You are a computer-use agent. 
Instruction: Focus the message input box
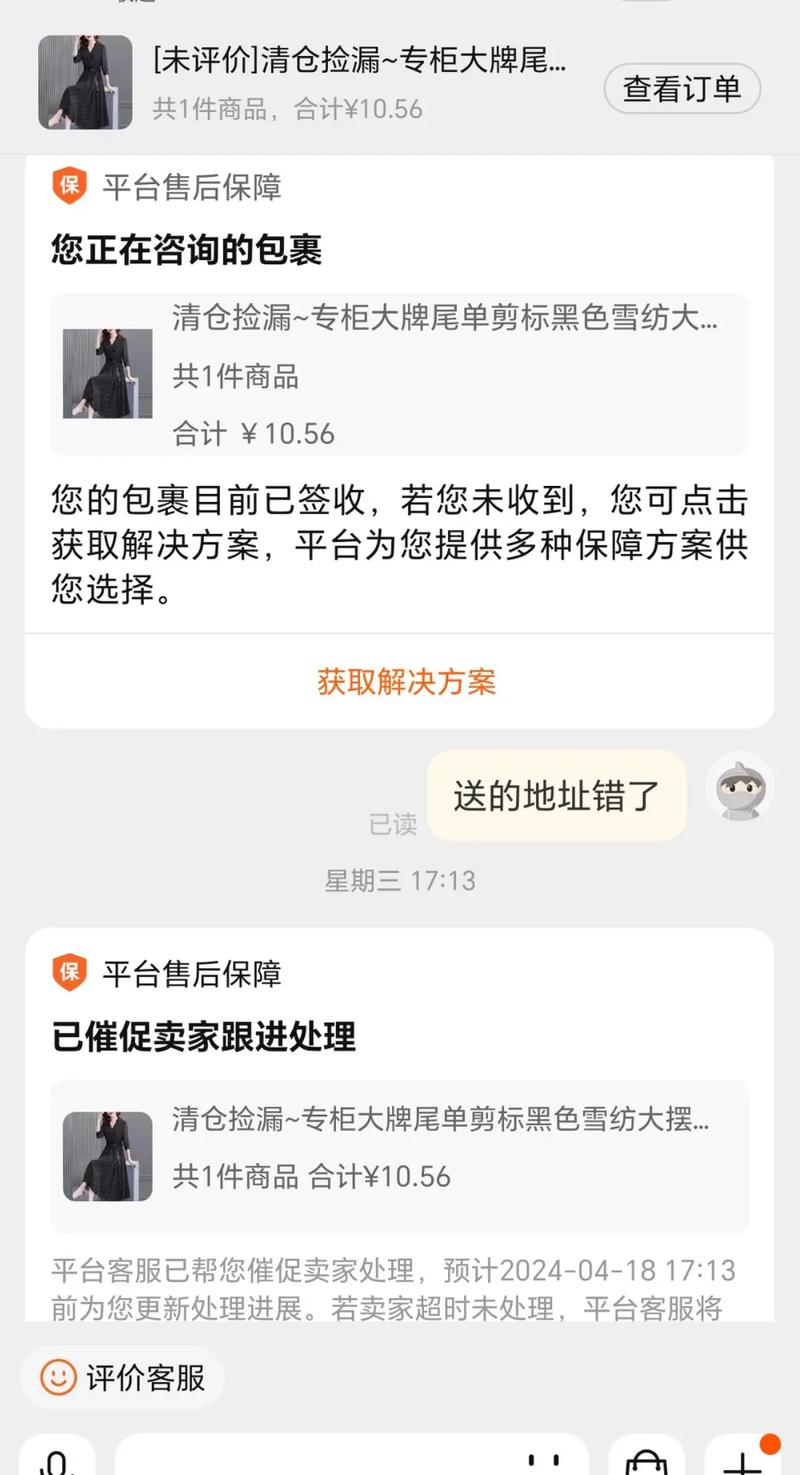tap(320, 1460)
